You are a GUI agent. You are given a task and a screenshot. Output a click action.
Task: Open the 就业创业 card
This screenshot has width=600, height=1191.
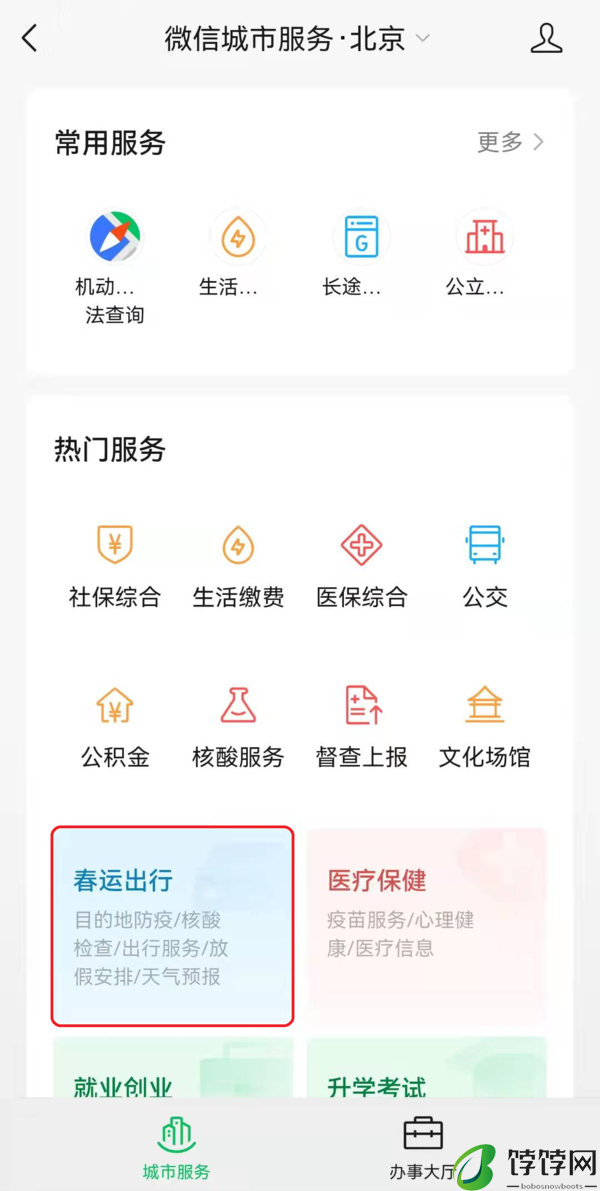(x=172, y=1068)
